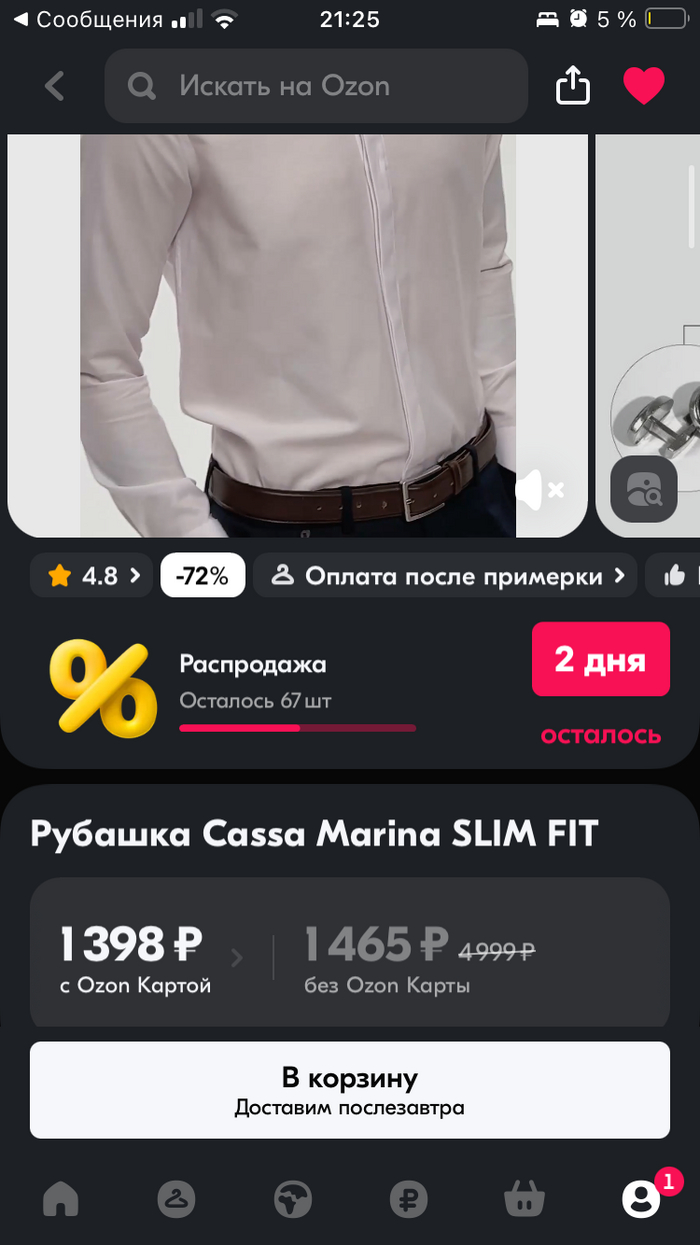Image resolution: width=700 pixels, height=1245 pixels.
Task: Open the ruble finance tab
Action: click(x=408, y=1198)
